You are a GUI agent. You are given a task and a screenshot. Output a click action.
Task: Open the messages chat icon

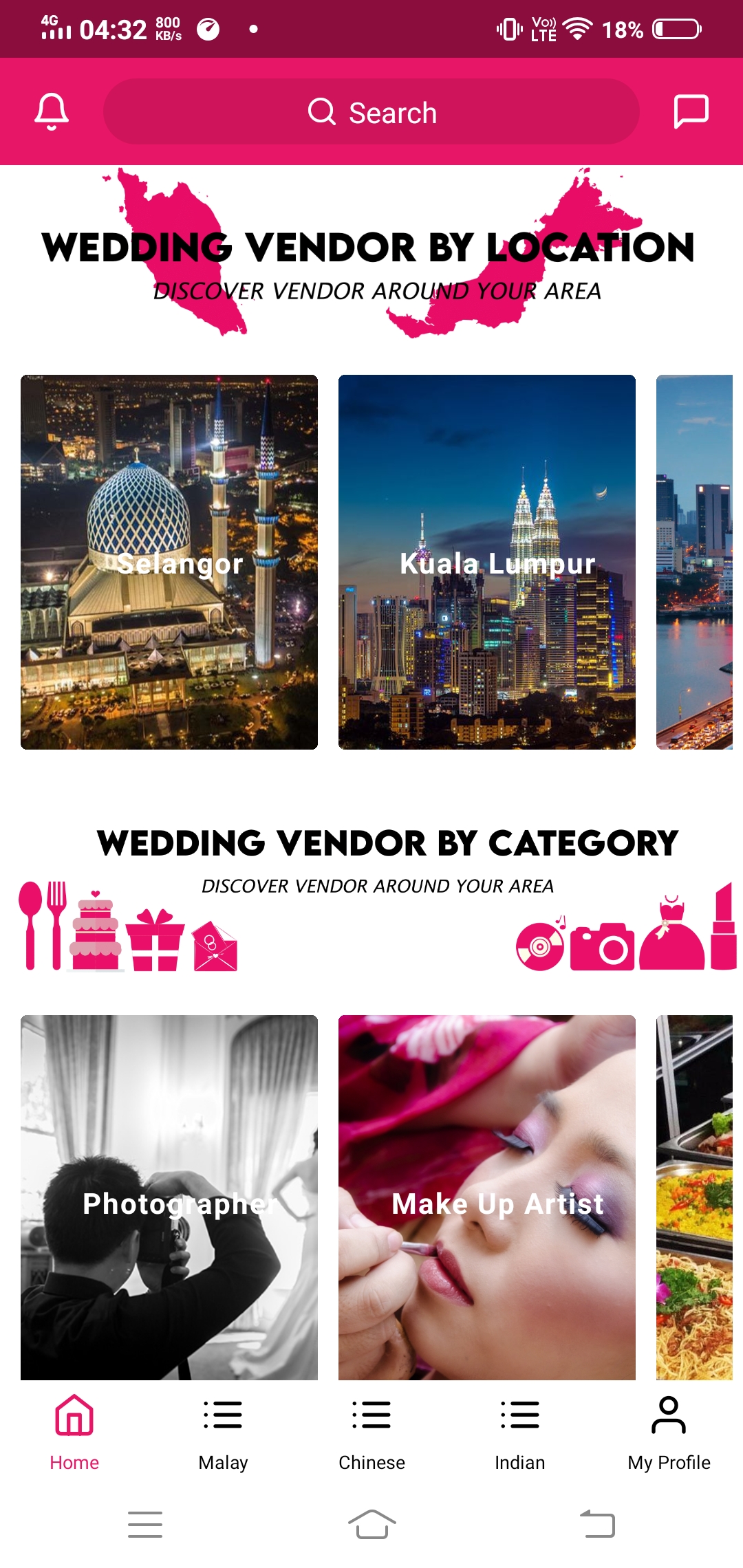click(x=691, y=111)
